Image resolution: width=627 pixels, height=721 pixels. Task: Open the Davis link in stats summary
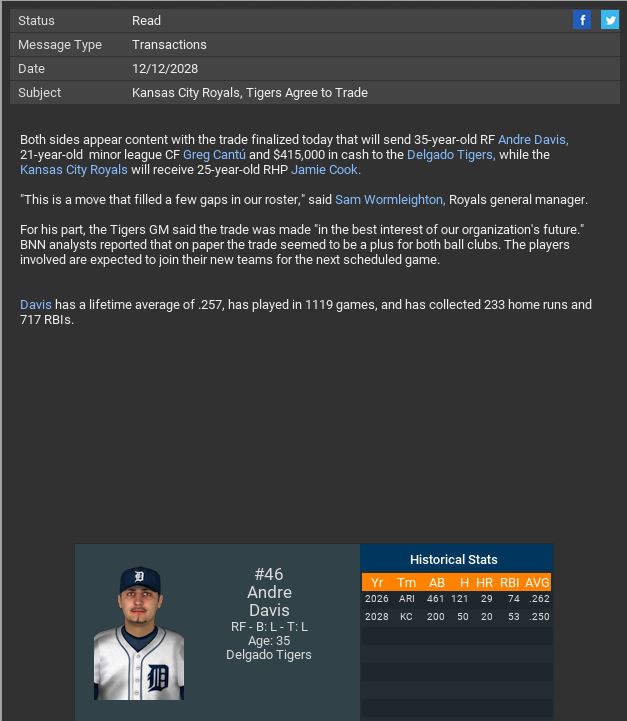pyautogui.click(x=35, y=305)
